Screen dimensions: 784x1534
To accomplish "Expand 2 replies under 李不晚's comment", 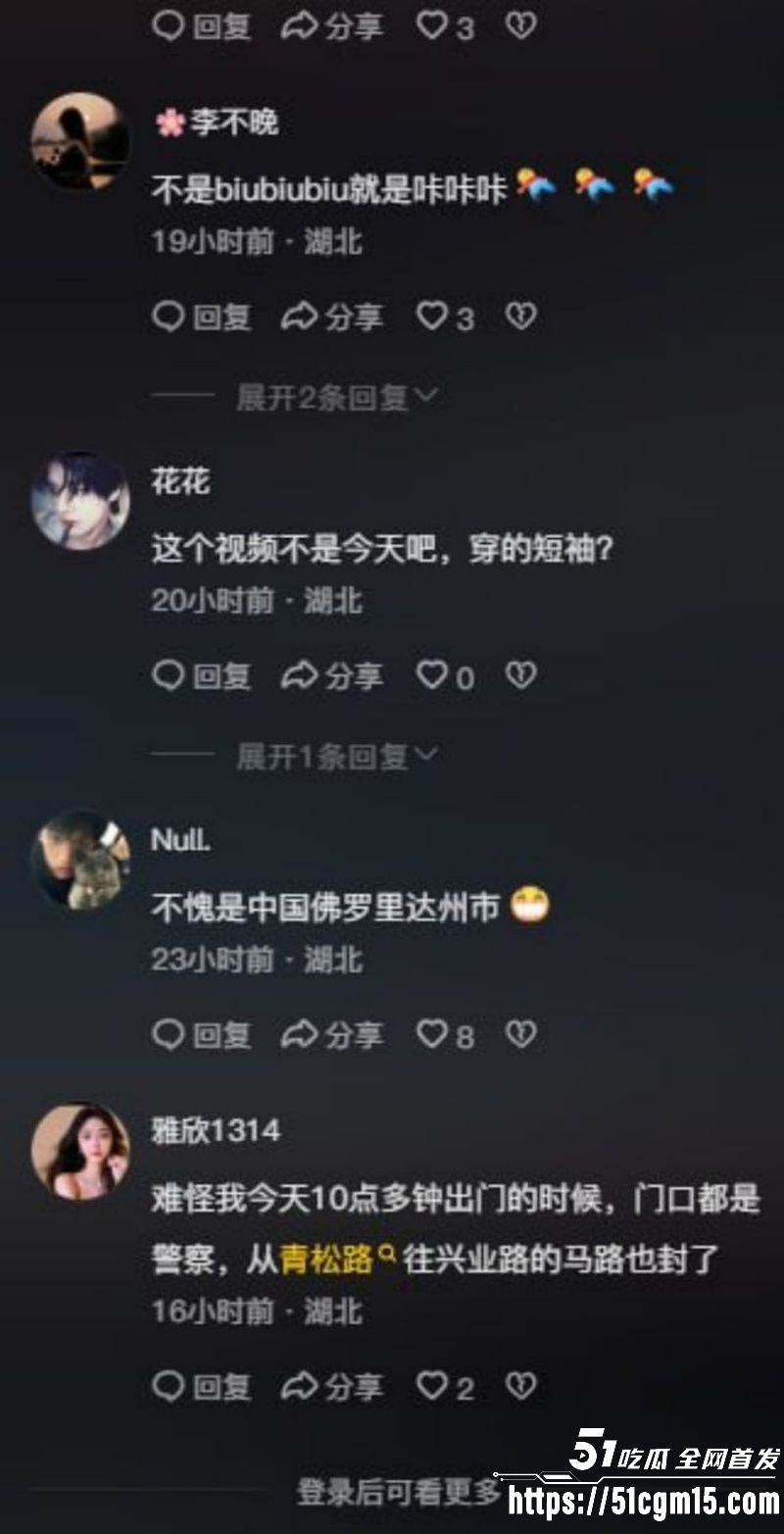I will point(335,397).
